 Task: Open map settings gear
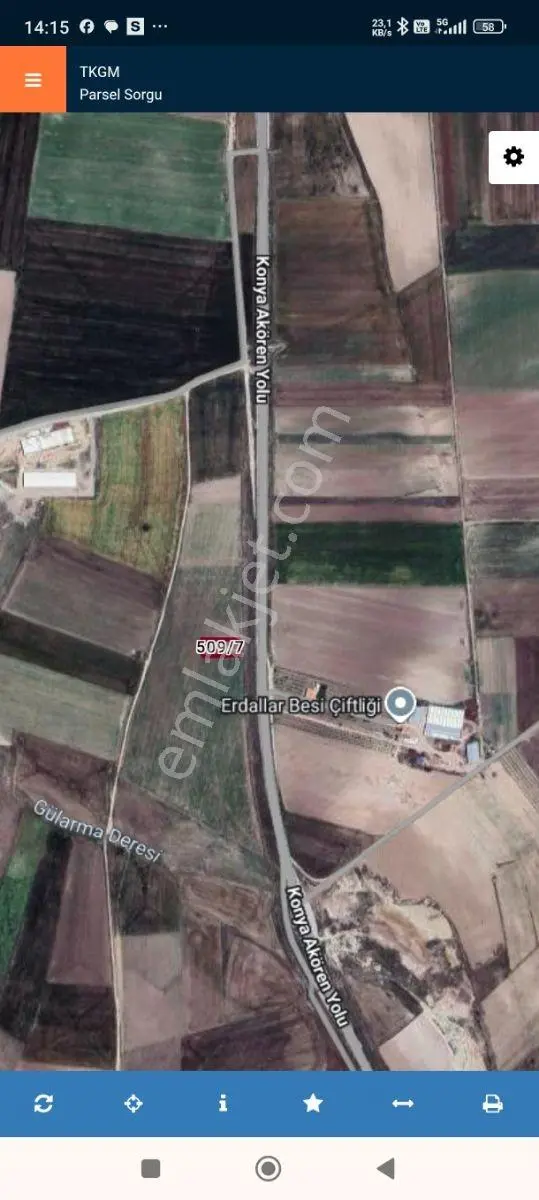pos(513,157)
